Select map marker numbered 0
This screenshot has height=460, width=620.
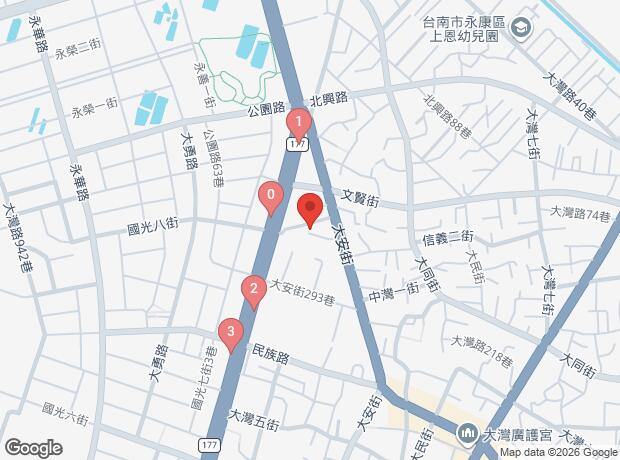coord(270,196)
